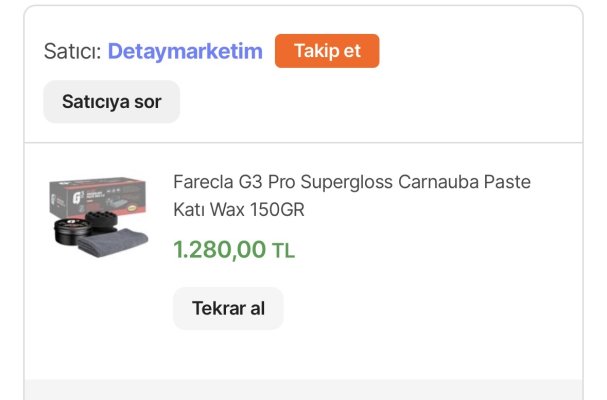Reorder the product with Tekrar al
The image size is (607, 400).
pyautogui.click(x=228, y=308)
